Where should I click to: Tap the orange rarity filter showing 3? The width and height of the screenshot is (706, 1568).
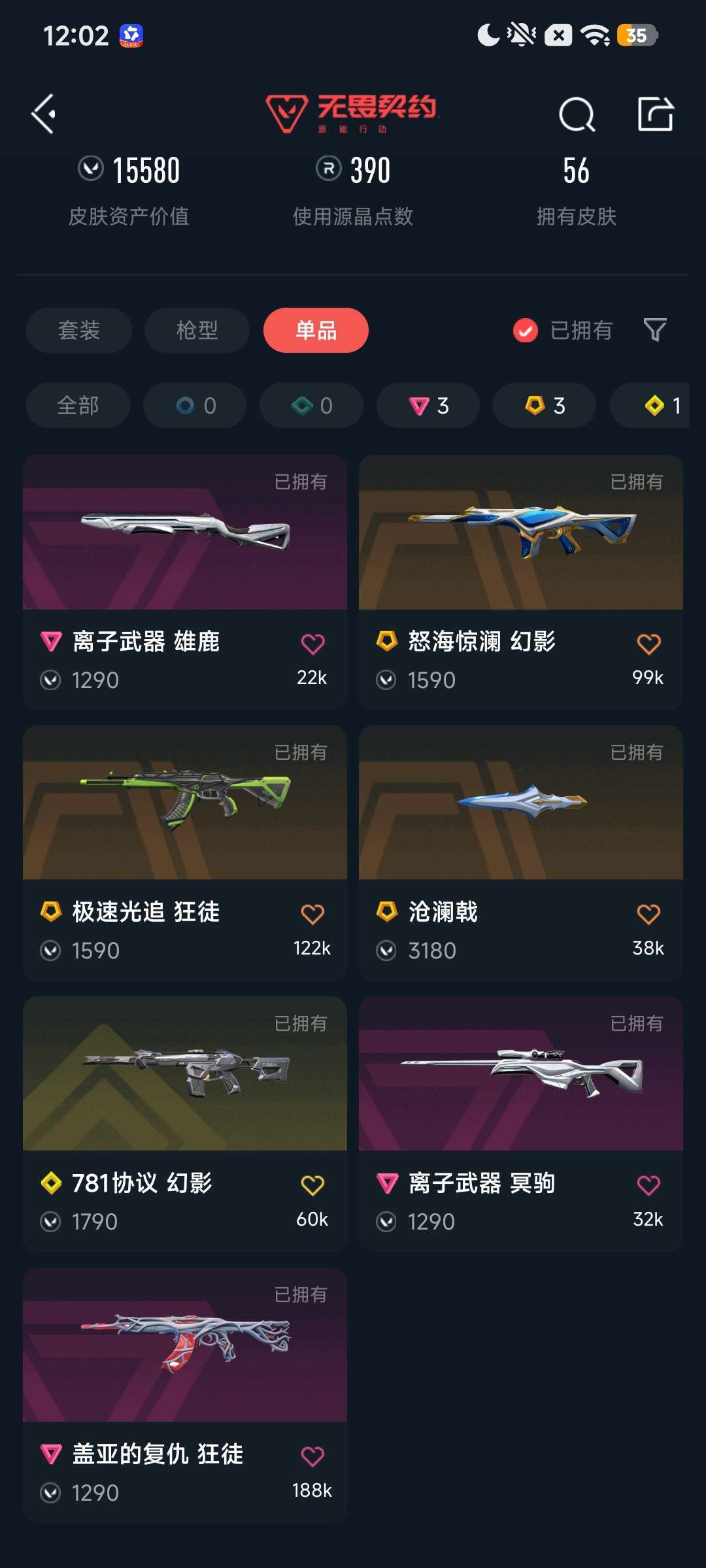(x=544, y=405)
